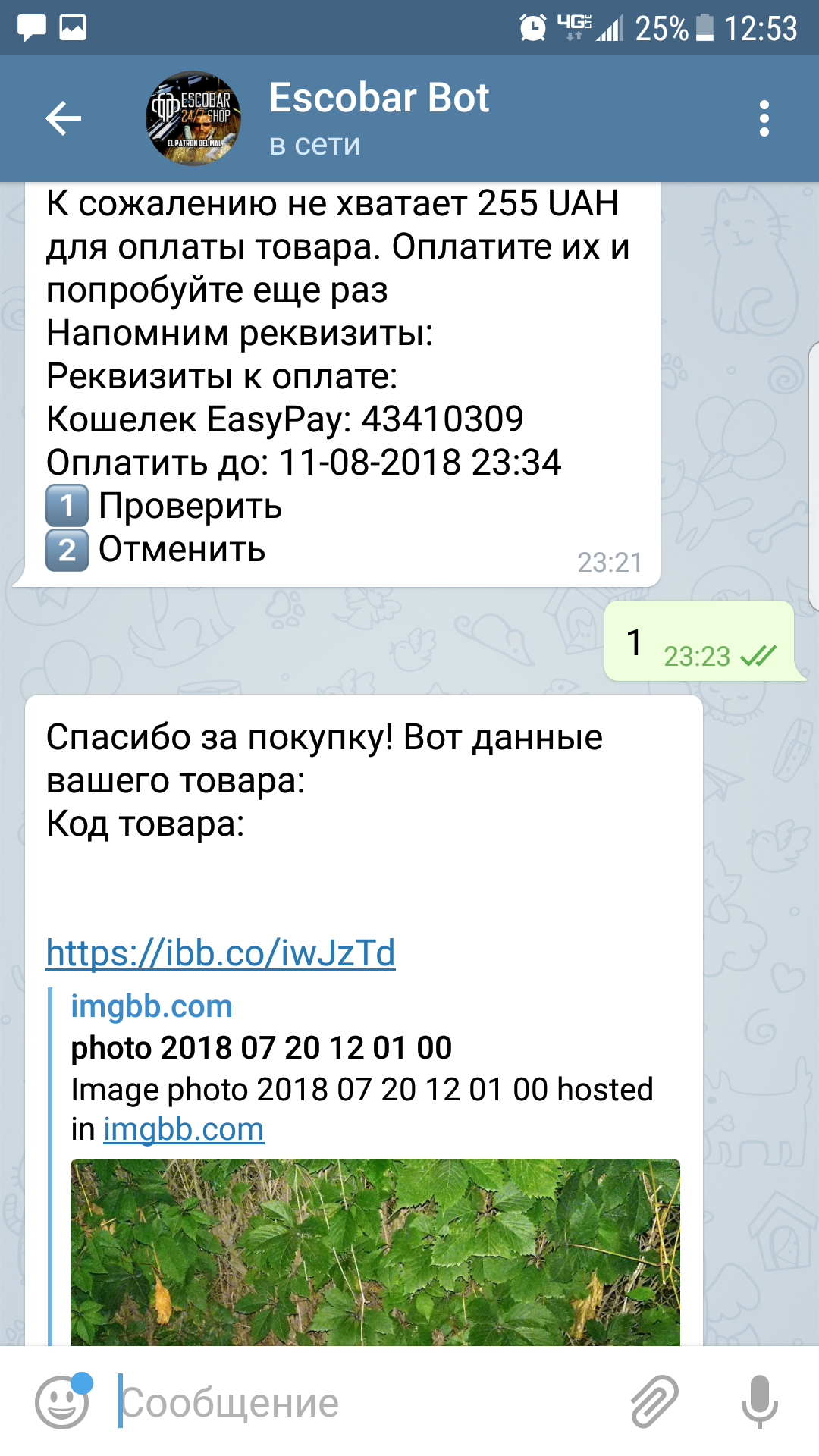Open the three-dot overflow menu
The image size is (819, 1456).
pos(764,118)
